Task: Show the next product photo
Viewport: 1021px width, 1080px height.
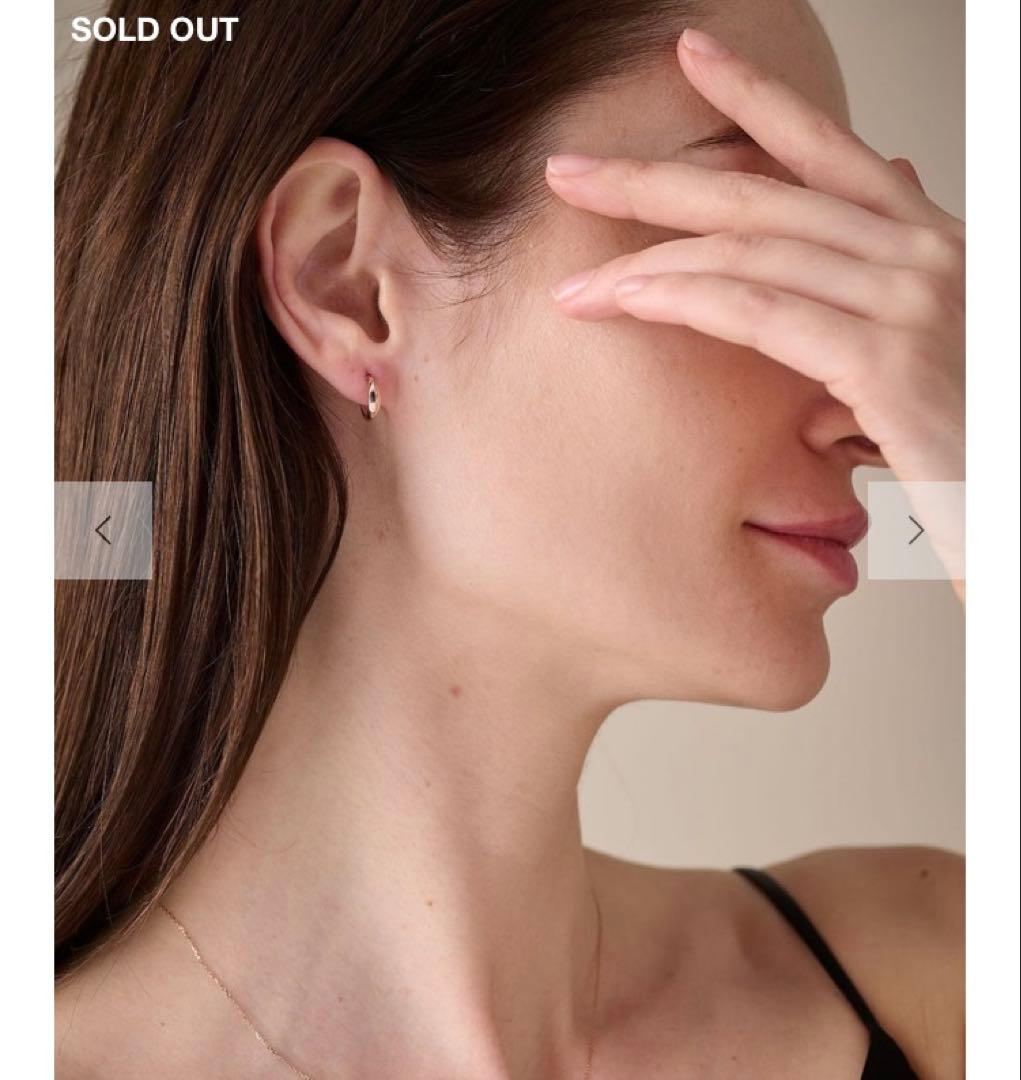Action: [915, 530]
